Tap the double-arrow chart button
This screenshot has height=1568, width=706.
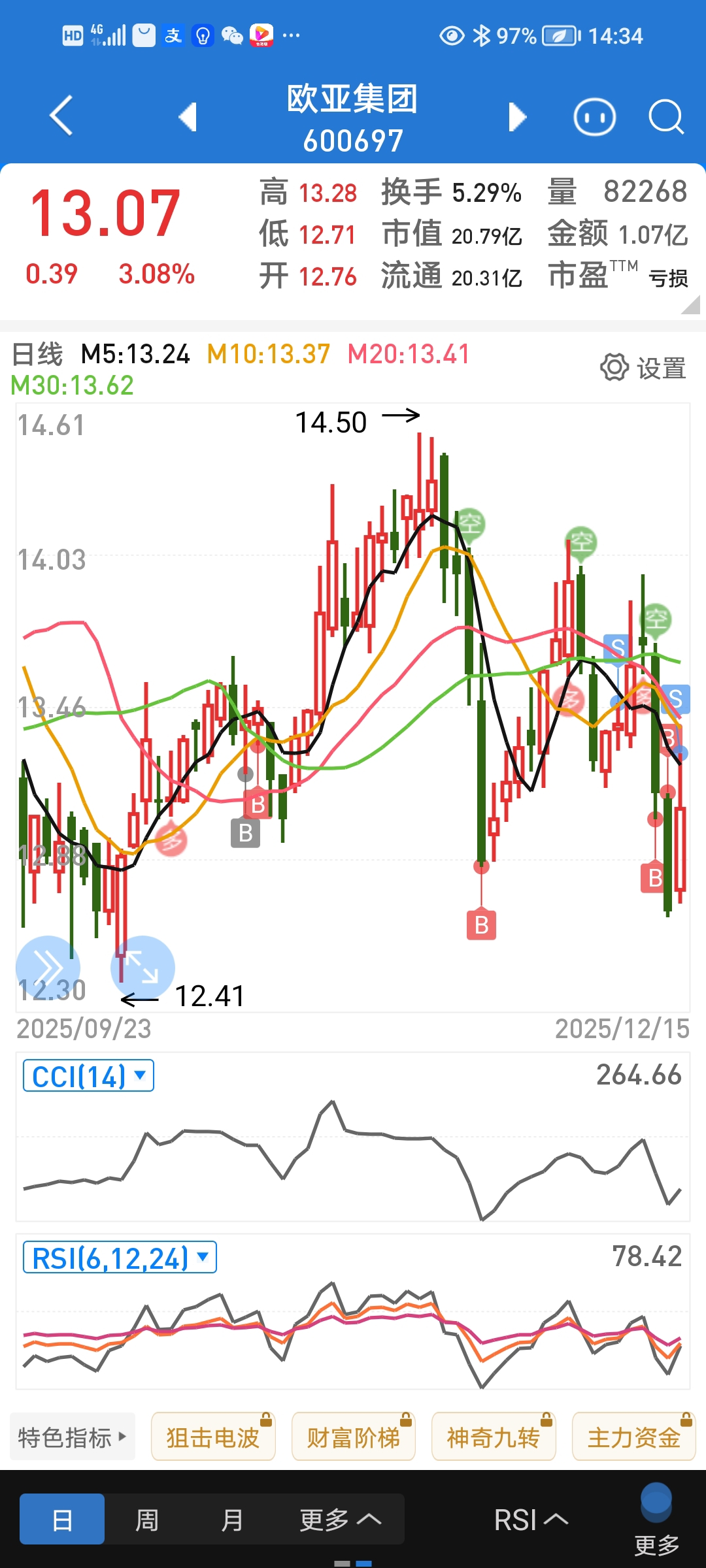point(48,968)
